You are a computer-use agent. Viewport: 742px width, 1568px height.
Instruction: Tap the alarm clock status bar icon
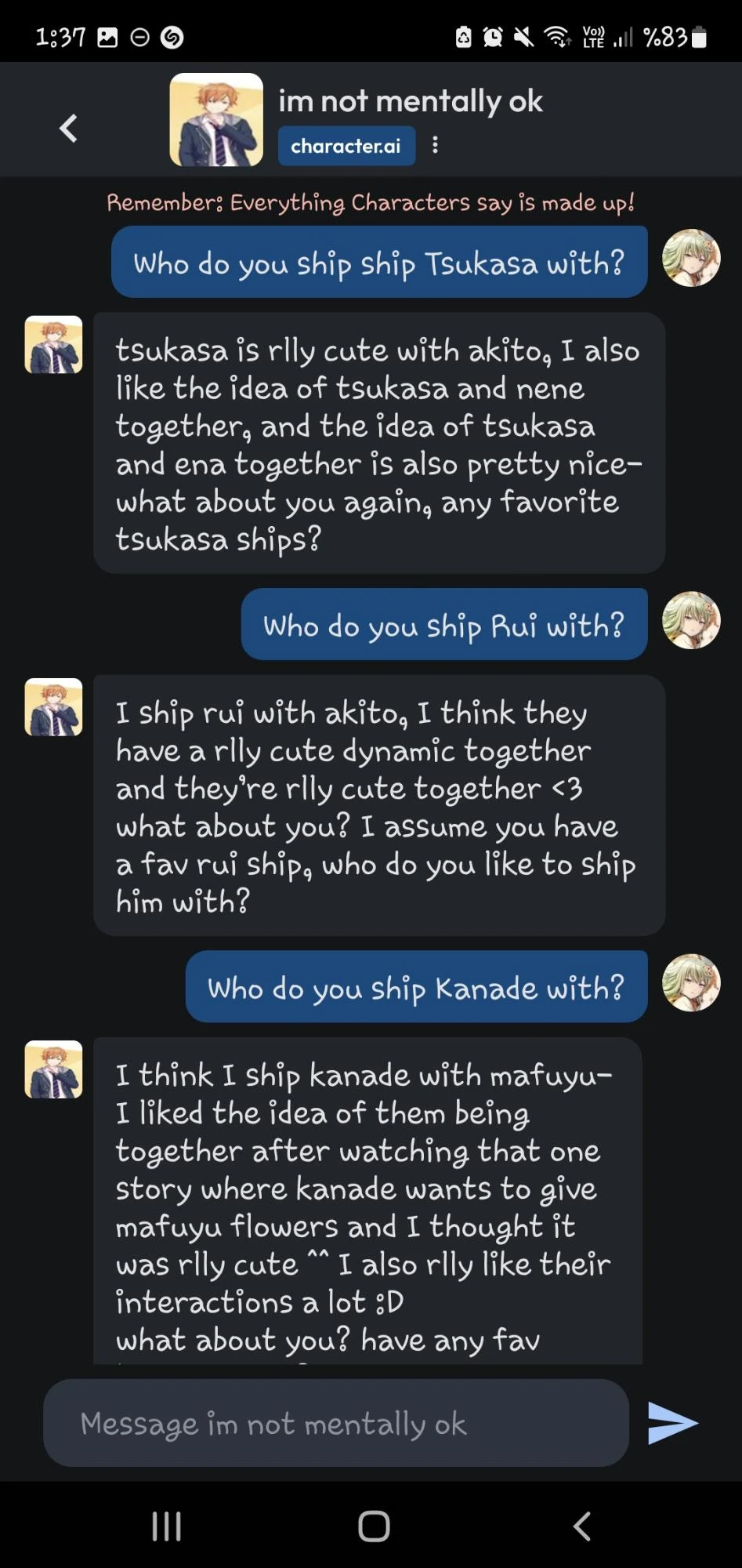494,35
